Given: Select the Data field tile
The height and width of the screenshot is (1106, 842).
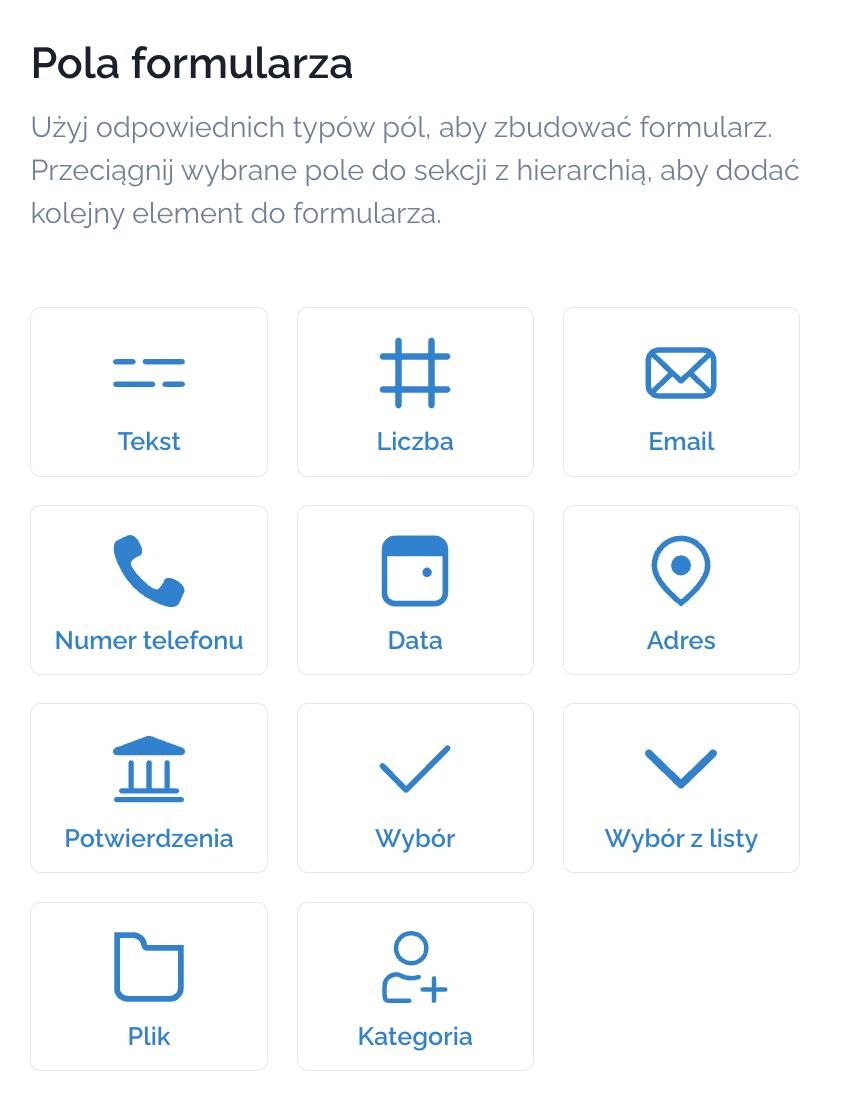Looking at the screenshot, I should pos(415,590).
